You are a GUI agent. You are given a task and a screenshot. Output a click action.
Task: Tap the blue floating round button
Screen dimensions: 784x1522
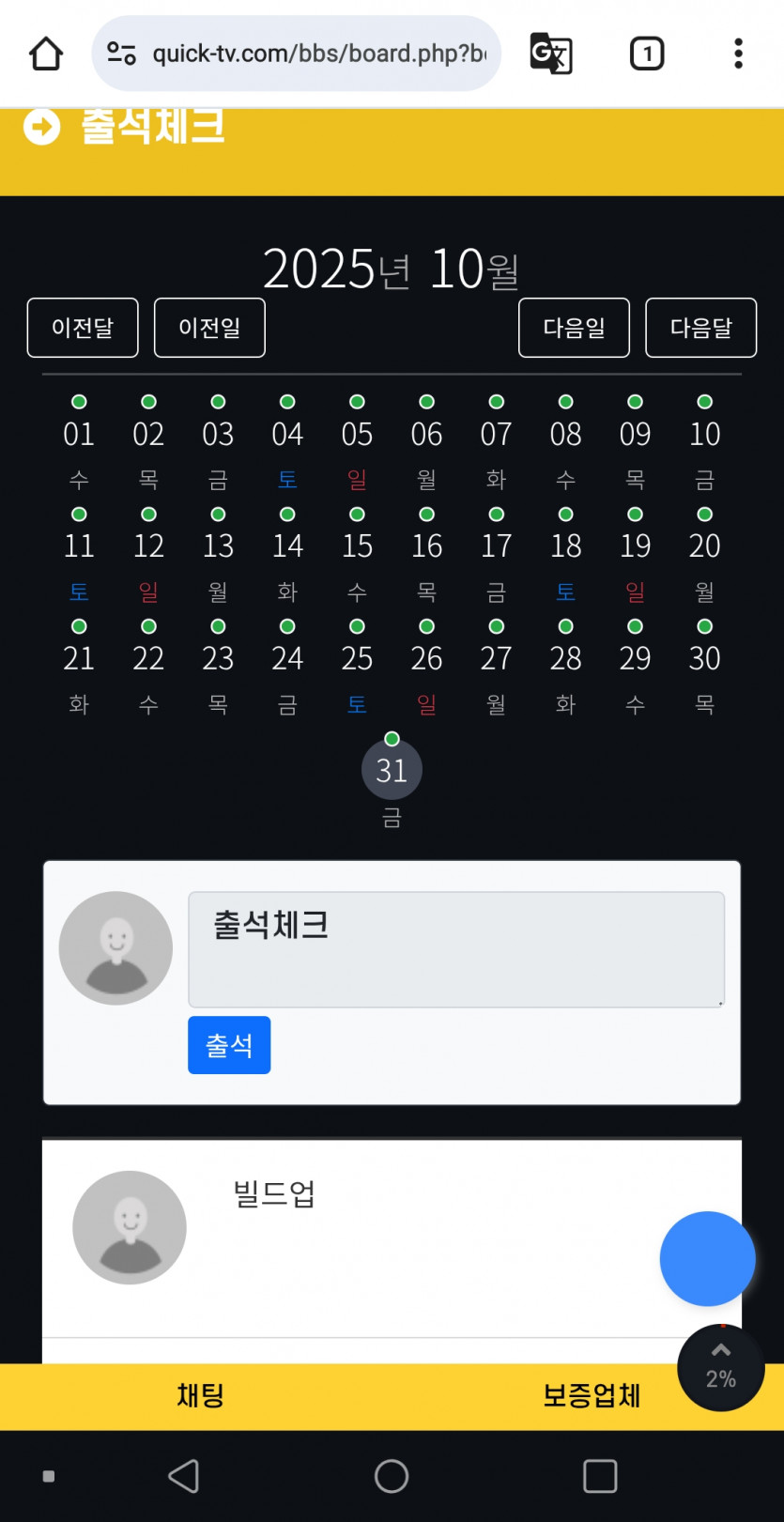point(707,1259)
